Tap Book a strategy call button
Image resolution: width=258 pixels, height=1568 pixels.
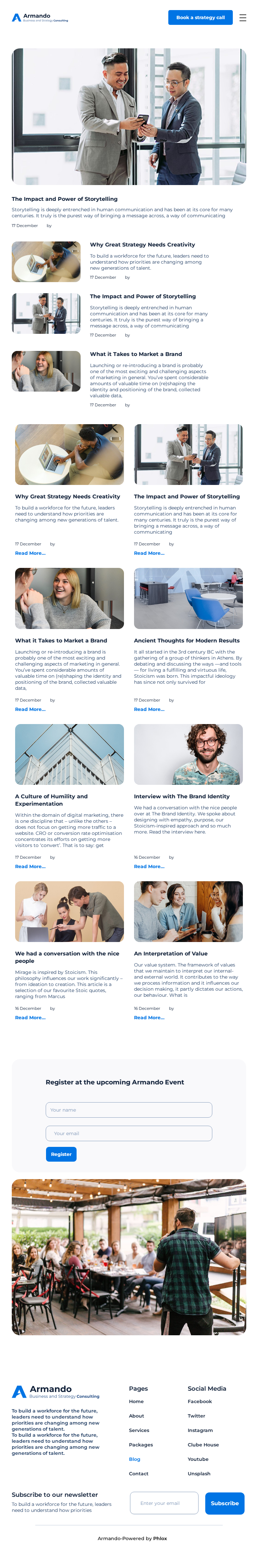(200, 18)
